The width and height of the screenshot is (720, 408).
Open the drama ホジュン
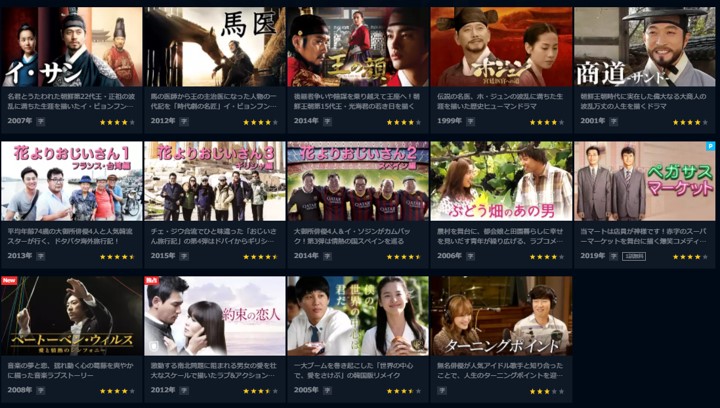coord(501,47)
